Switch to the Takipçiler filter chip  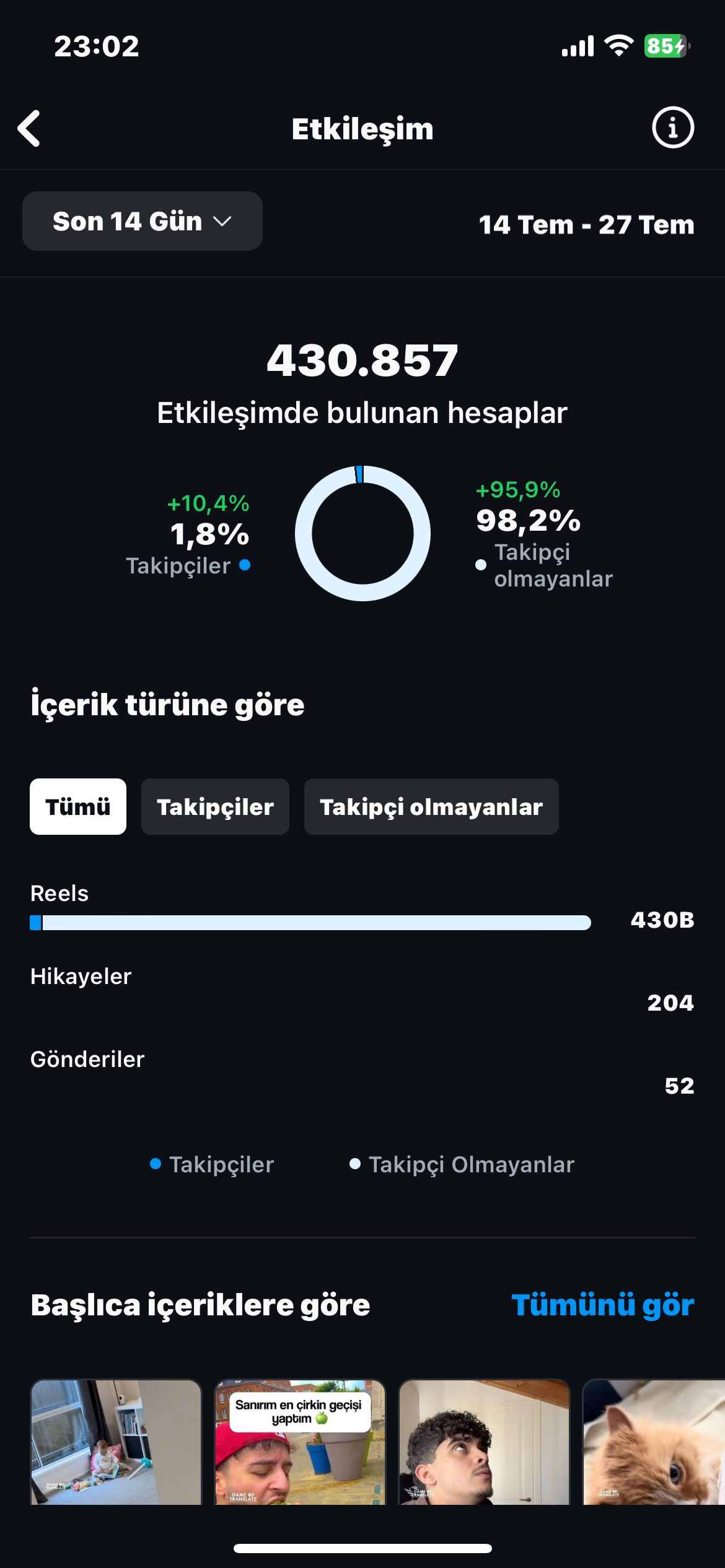point(215,806)
